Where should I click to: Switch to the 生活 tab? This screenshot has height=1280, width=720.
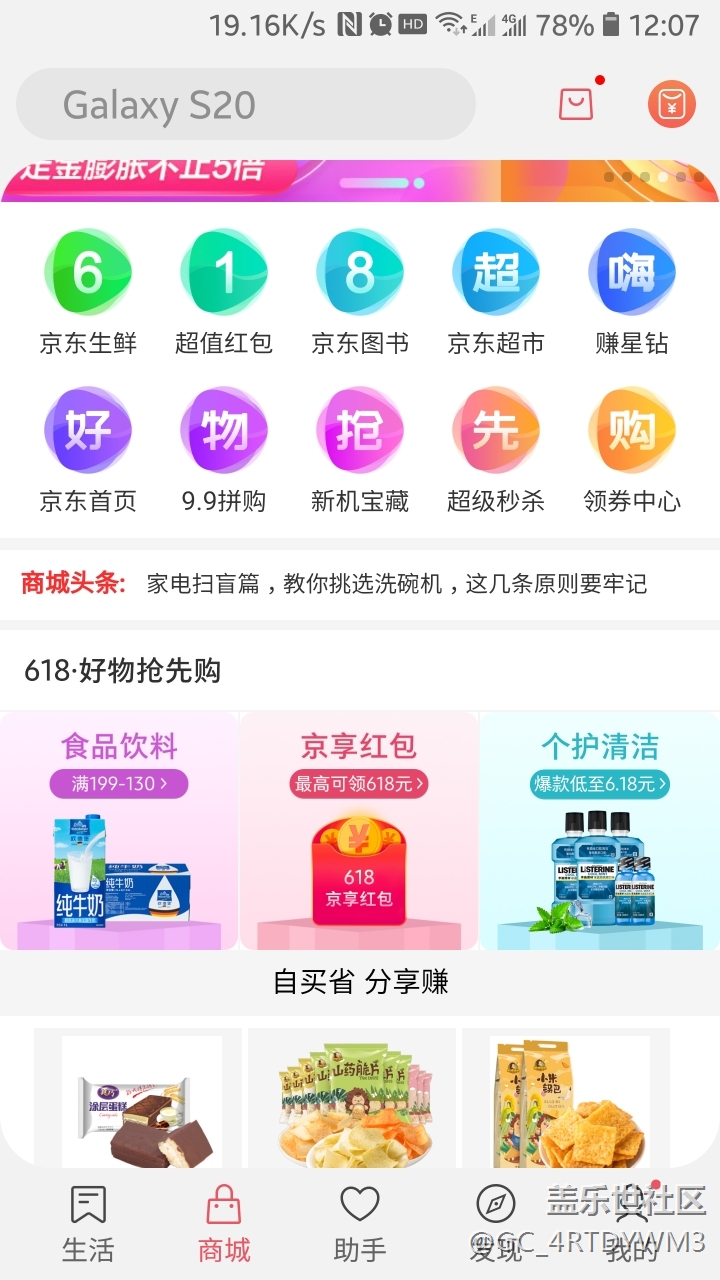pos(88,1224)
